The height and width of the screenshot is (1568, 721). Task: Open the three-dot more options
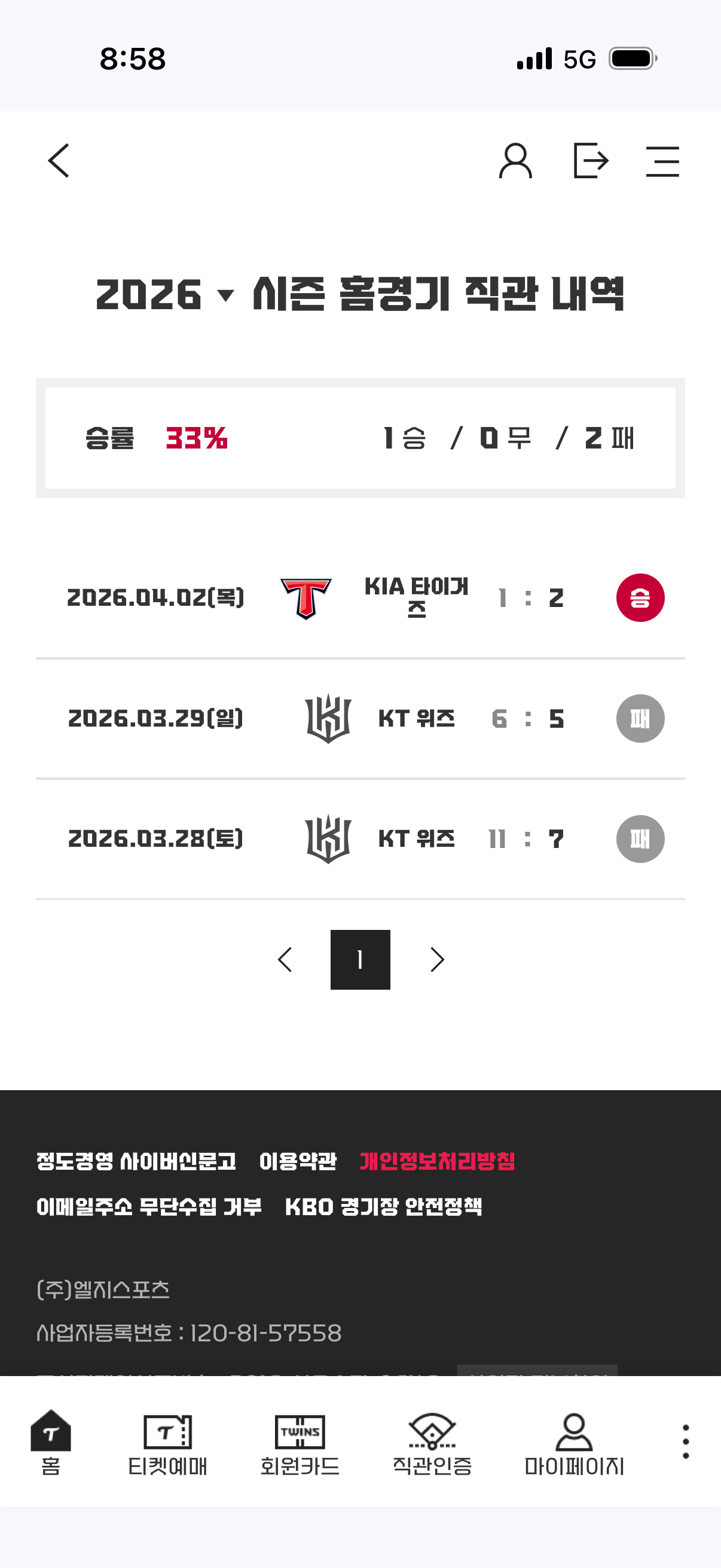pyautogui.click(x=686, y=1441)
